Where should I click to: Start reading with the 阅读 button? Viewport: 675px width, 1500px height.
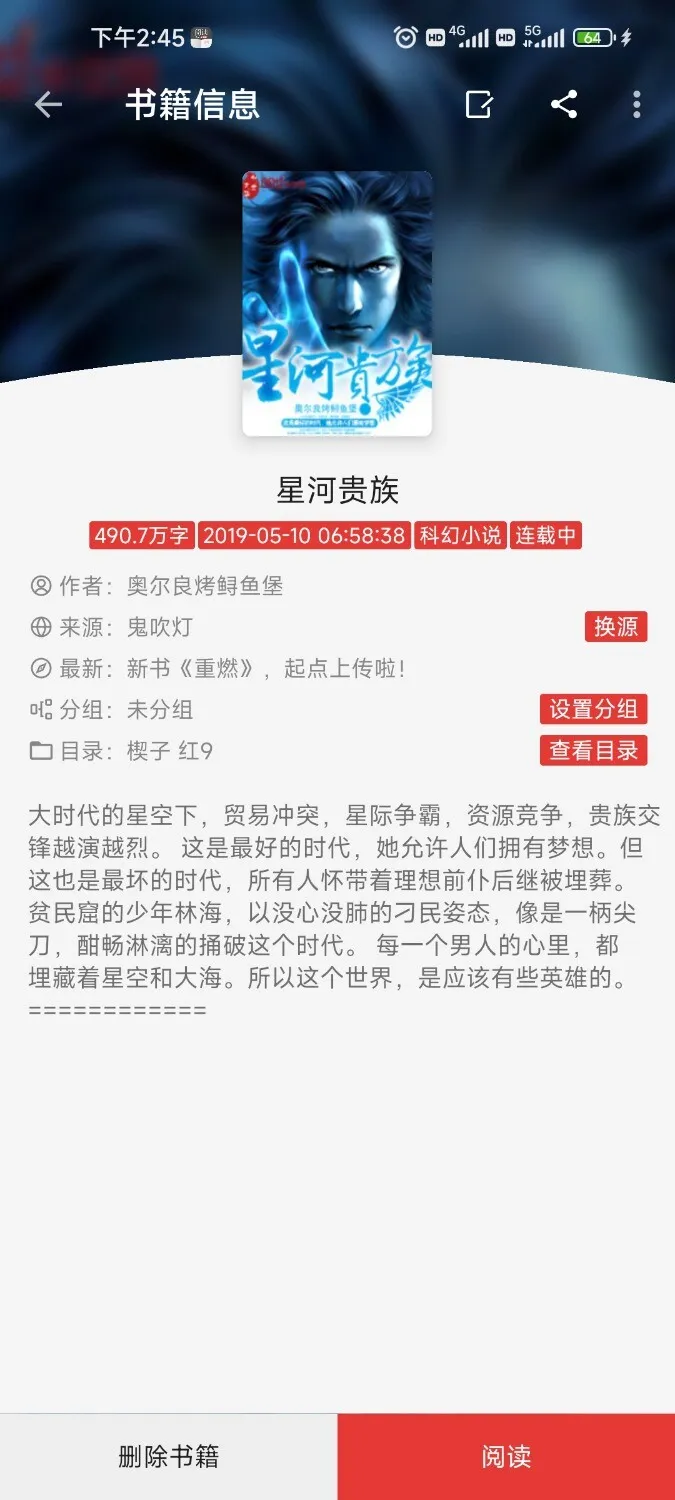click(x=506, y=1456)
